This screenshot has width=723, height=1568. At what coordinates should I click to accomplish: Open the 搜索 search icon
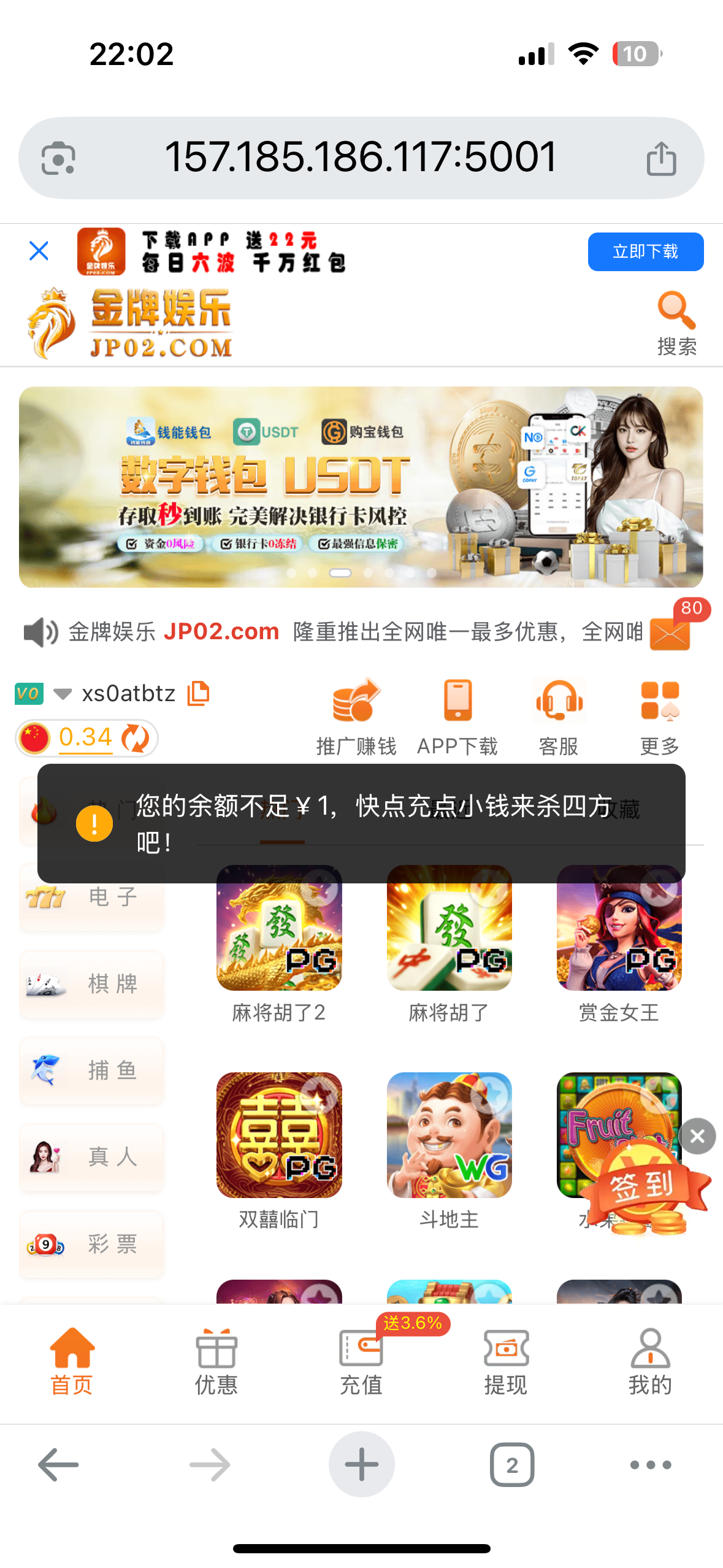point(676,323)
